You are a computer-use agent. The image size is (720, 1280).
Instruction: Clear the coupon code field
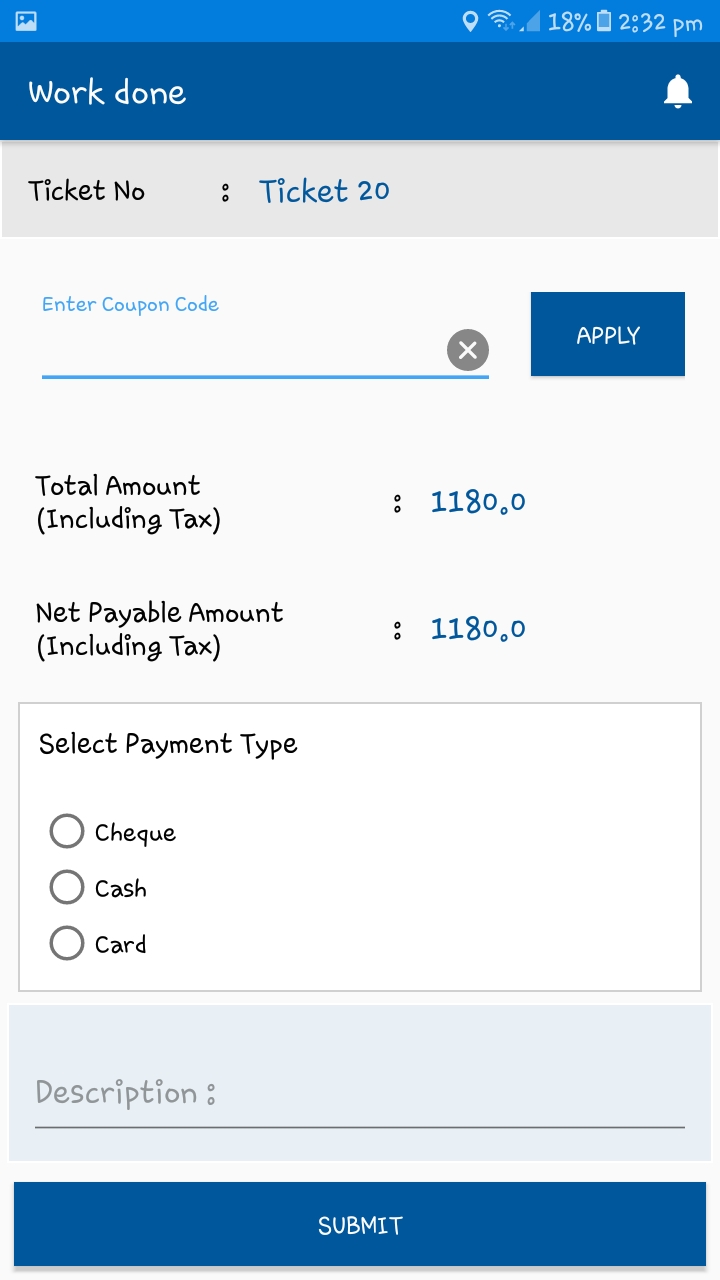pyautogui.click(x=467, y=350)
